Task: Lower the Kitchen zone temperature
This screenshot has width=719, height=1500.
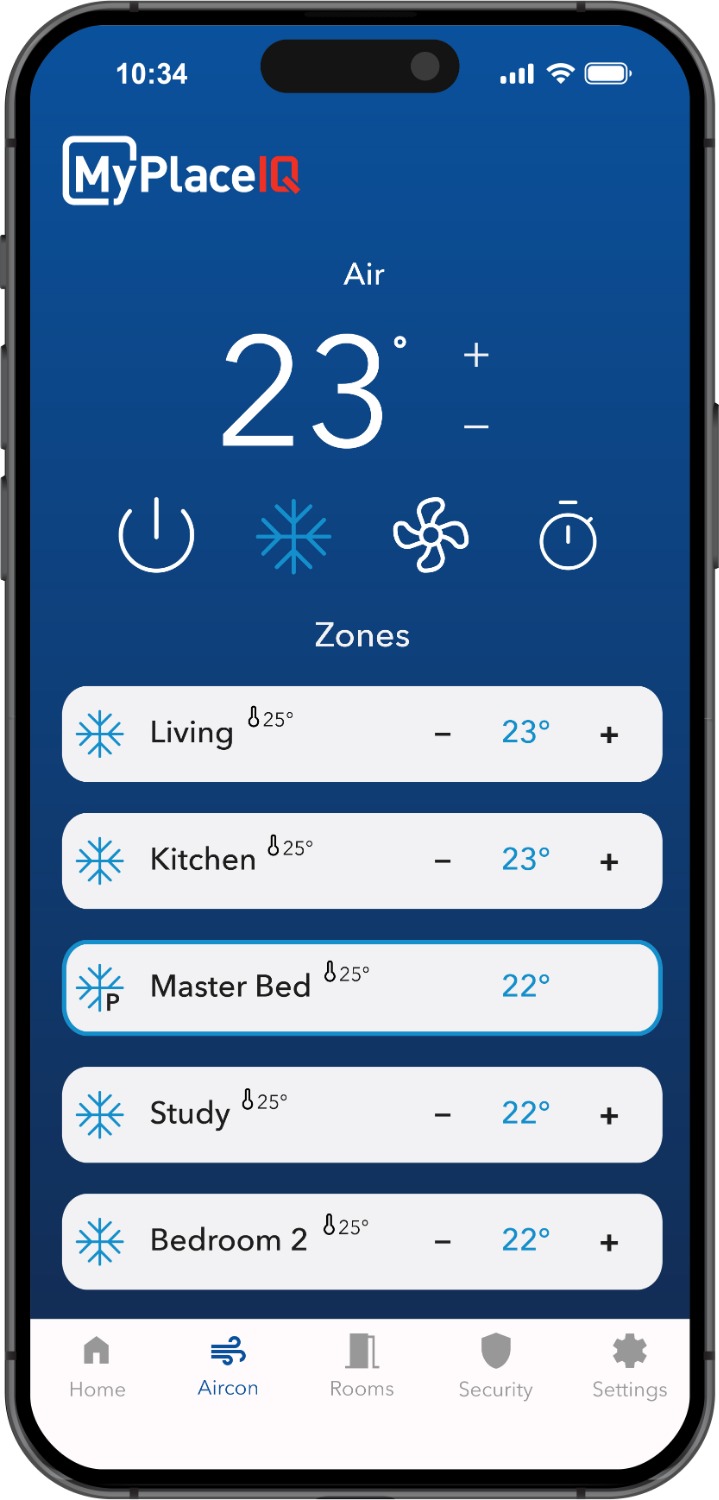Action: [443, 862]
